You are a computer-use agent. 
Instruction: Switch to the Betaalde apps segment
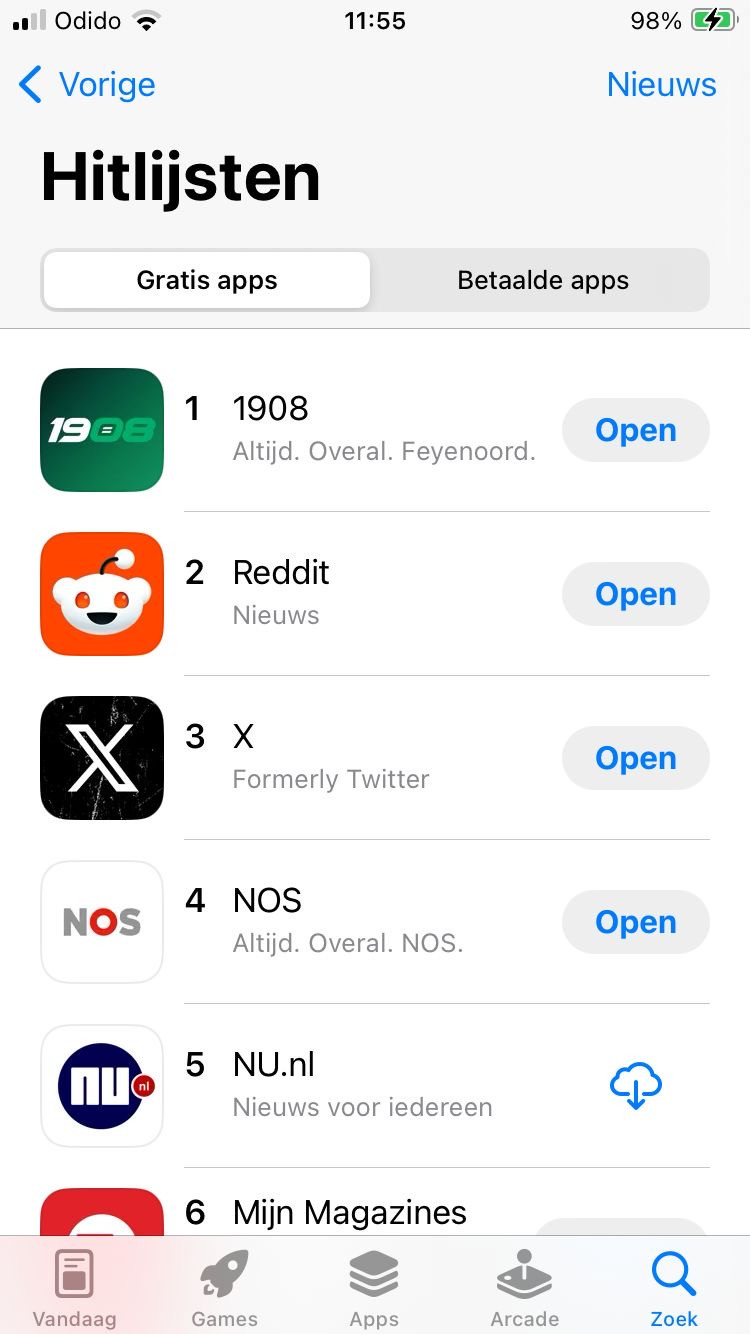click(543, 280)
